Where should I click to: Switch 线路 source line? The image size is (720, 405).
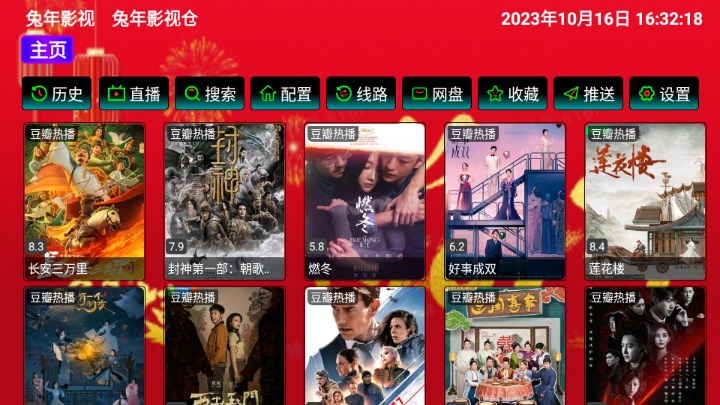pyautogui.click(x=361, y=94)
